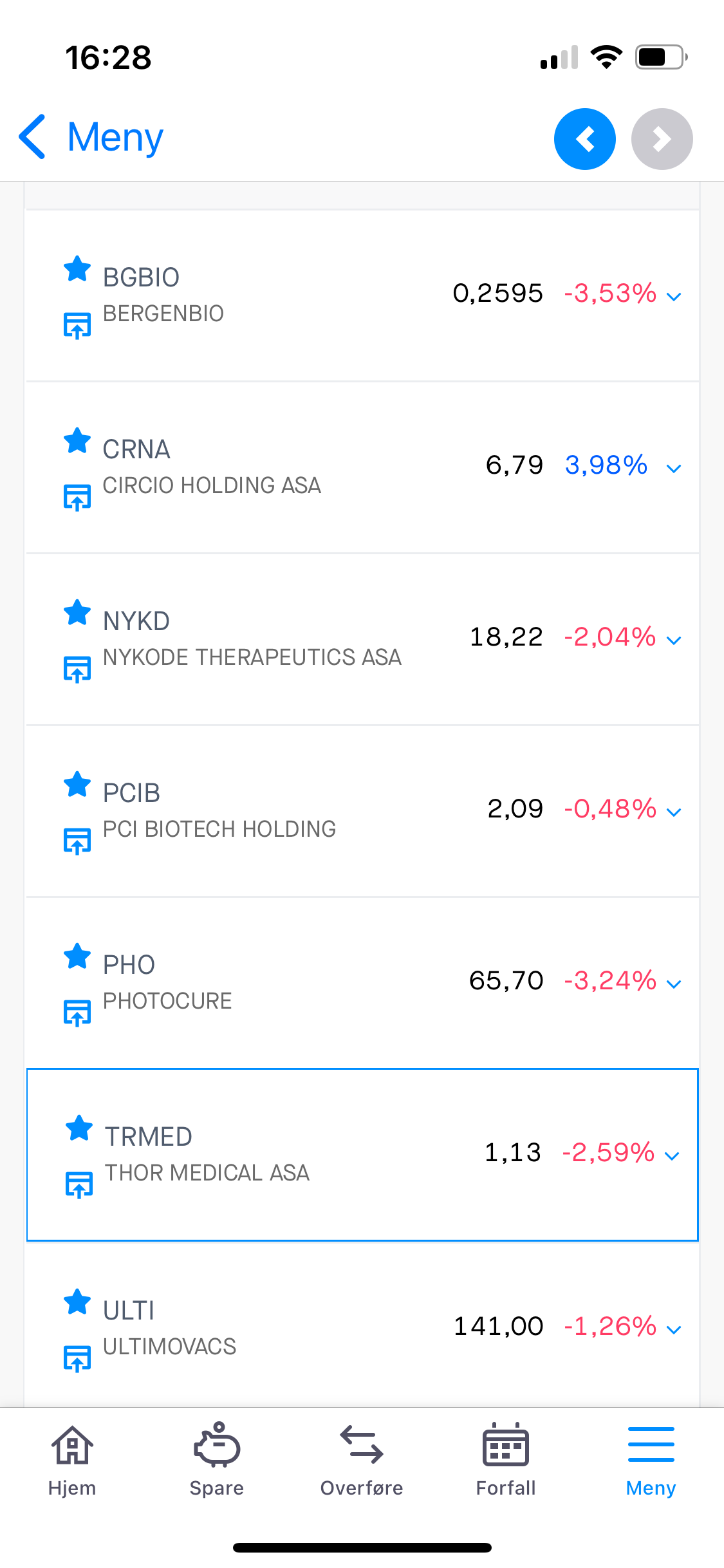Go back to Meny
Screen dimensions: 724x1568
coord(91,137)
